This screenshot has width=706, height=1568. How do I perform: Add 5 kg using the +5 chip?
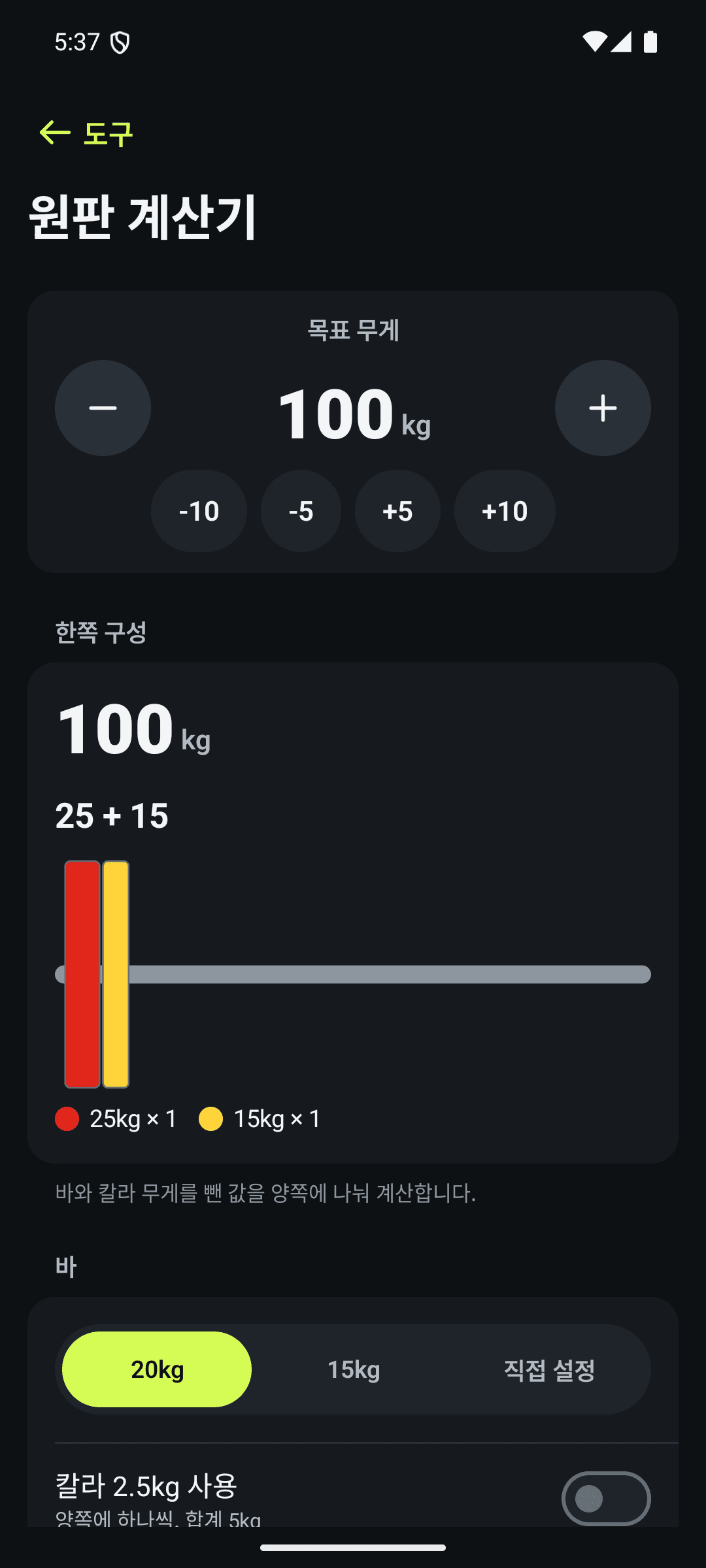(397, 511)
